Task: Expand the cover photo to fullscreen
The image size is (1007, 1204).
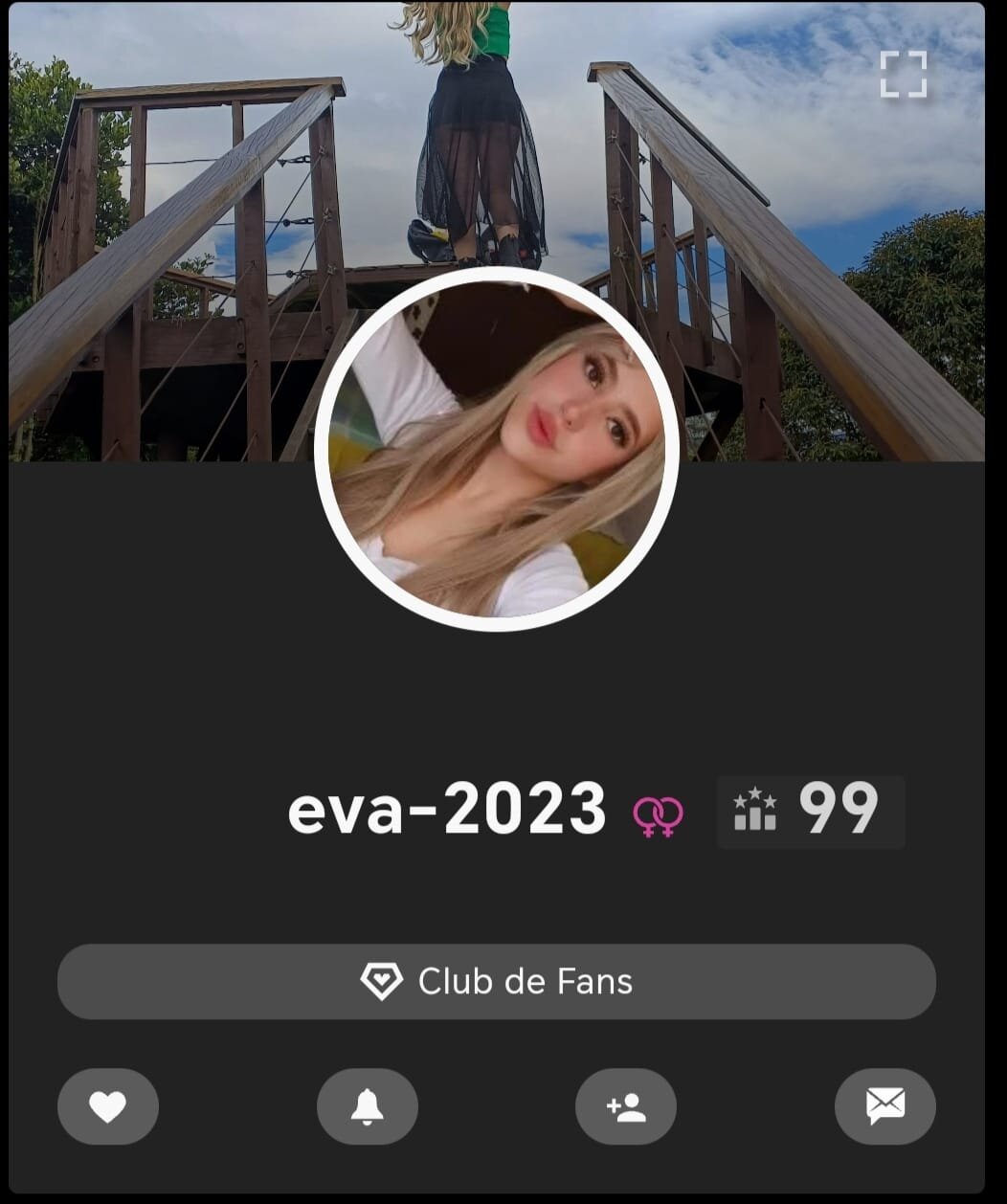Action: click(904, 75)
